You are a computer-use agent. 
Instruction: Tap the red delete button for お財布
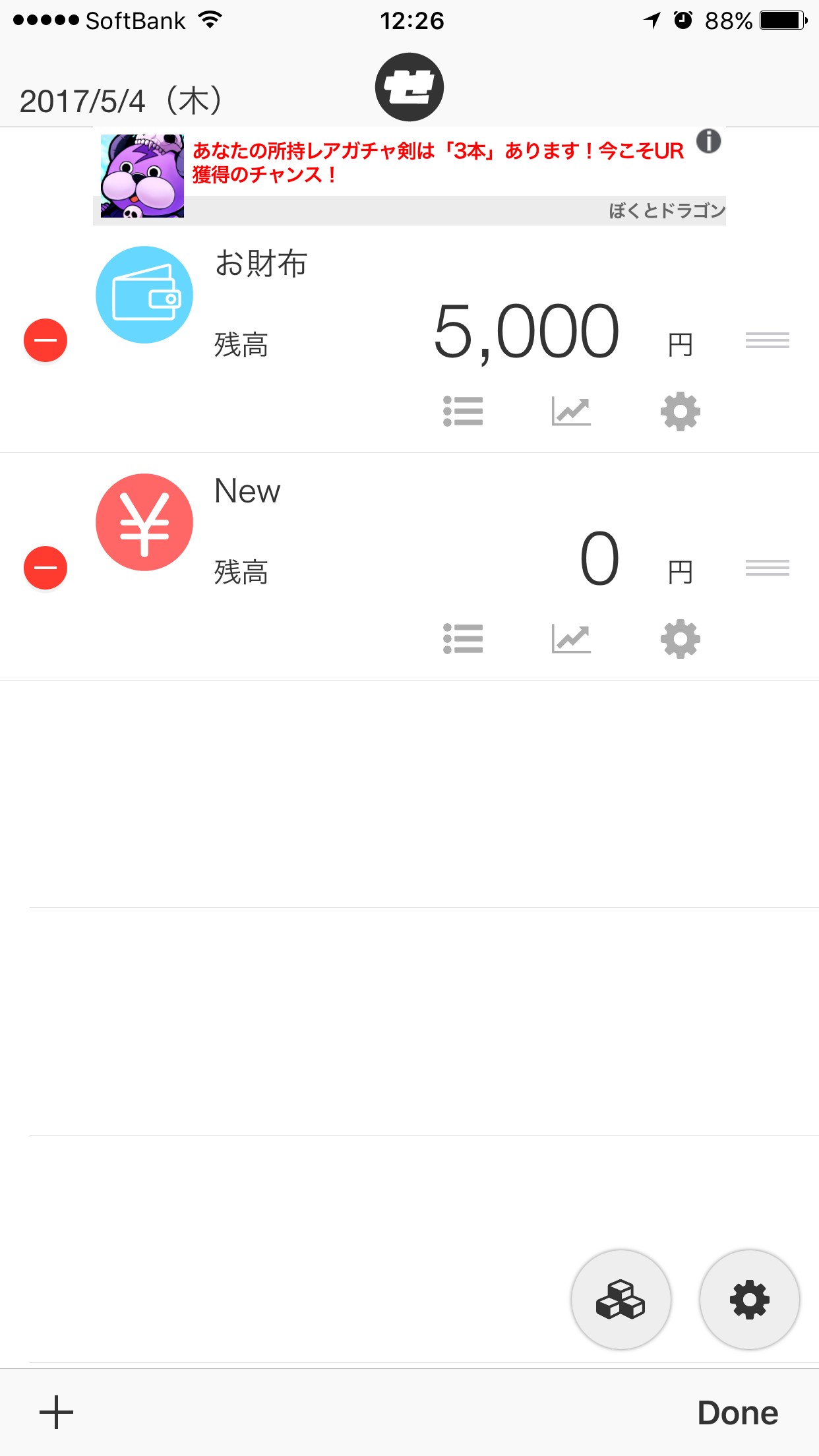pos(45,340)
